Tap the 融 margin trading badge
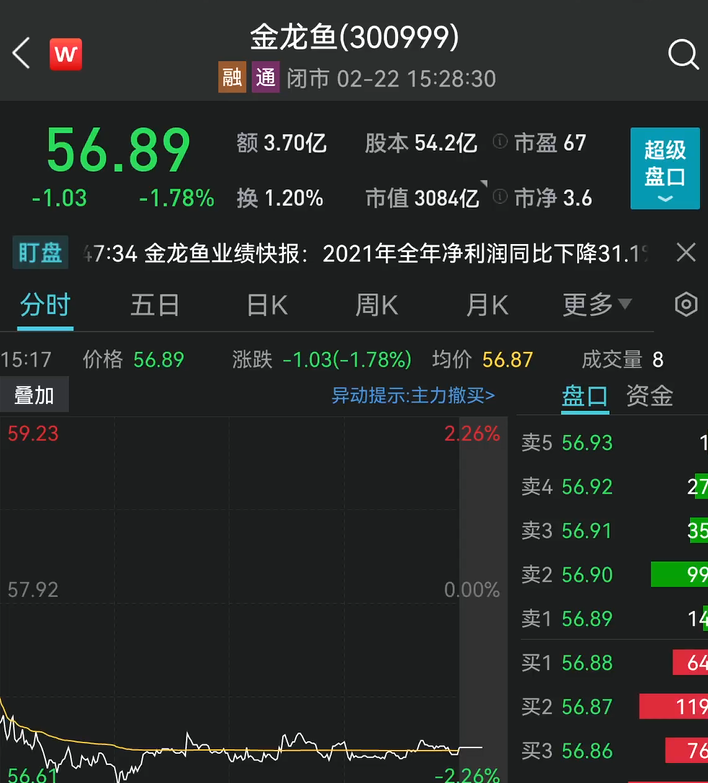708x783 pixels. tap(232, 77)
